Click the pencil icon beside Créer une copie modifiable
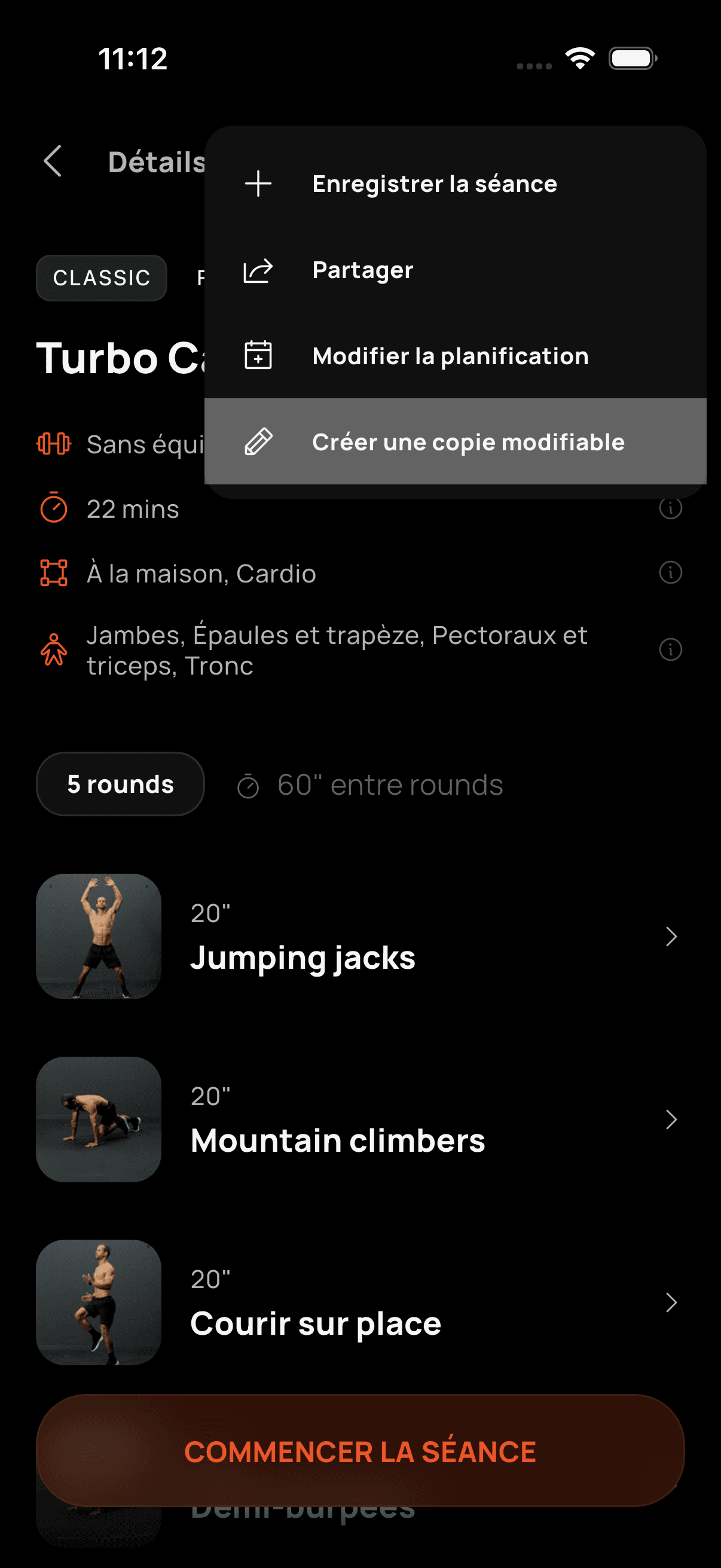Viewport: 721px width, 1568px height. [x=259, y=443]
